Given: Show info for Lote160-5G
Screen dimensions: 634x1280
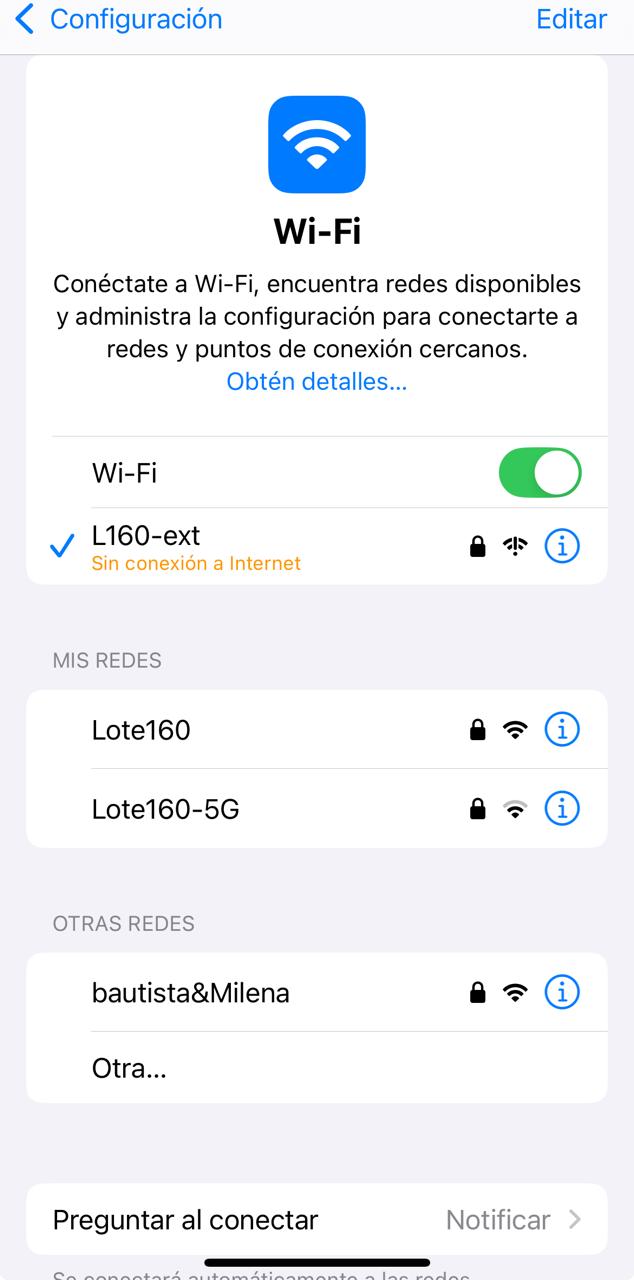Looking at the screenshot, I should tap(562, 808).
